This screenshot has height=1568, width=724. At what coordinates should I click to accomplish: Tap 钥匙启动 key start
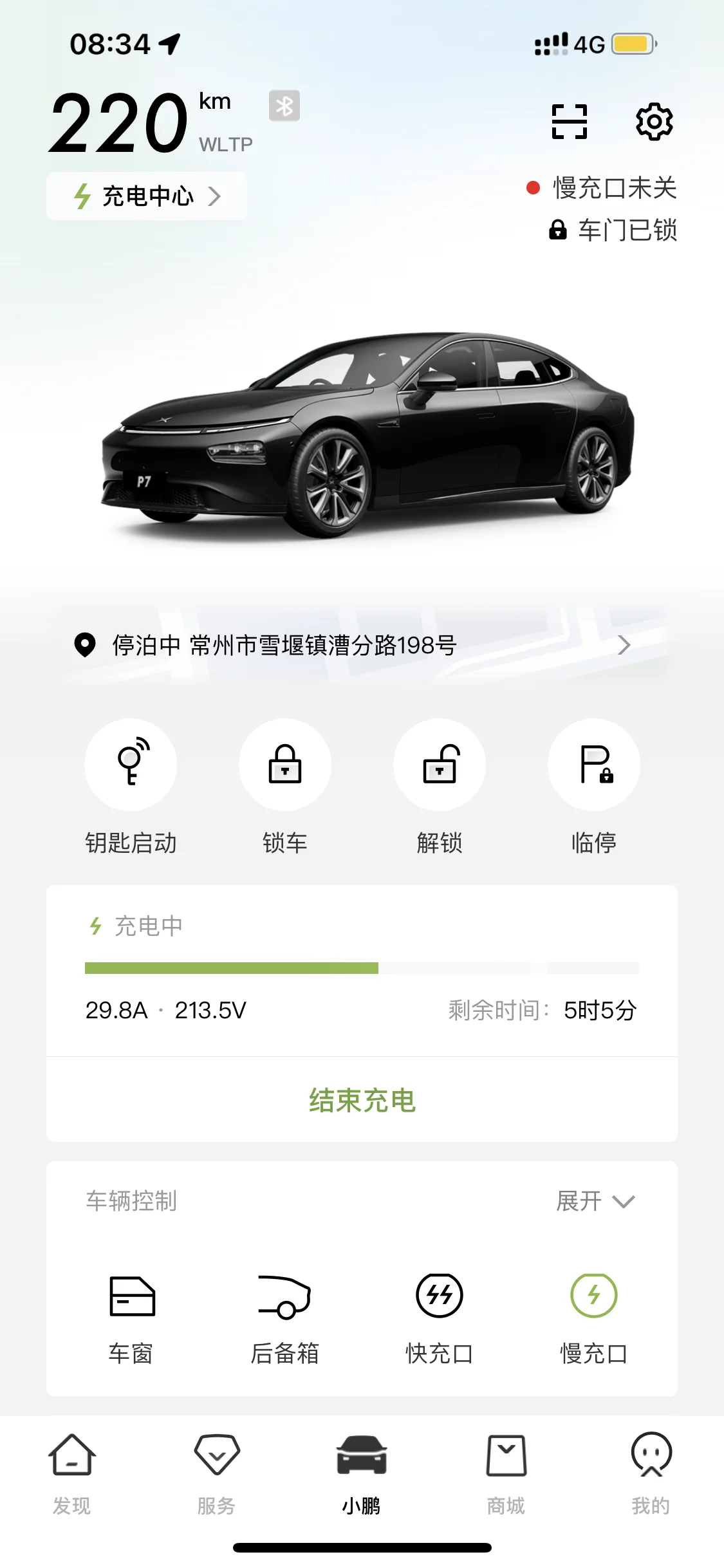tap(131, 765)
